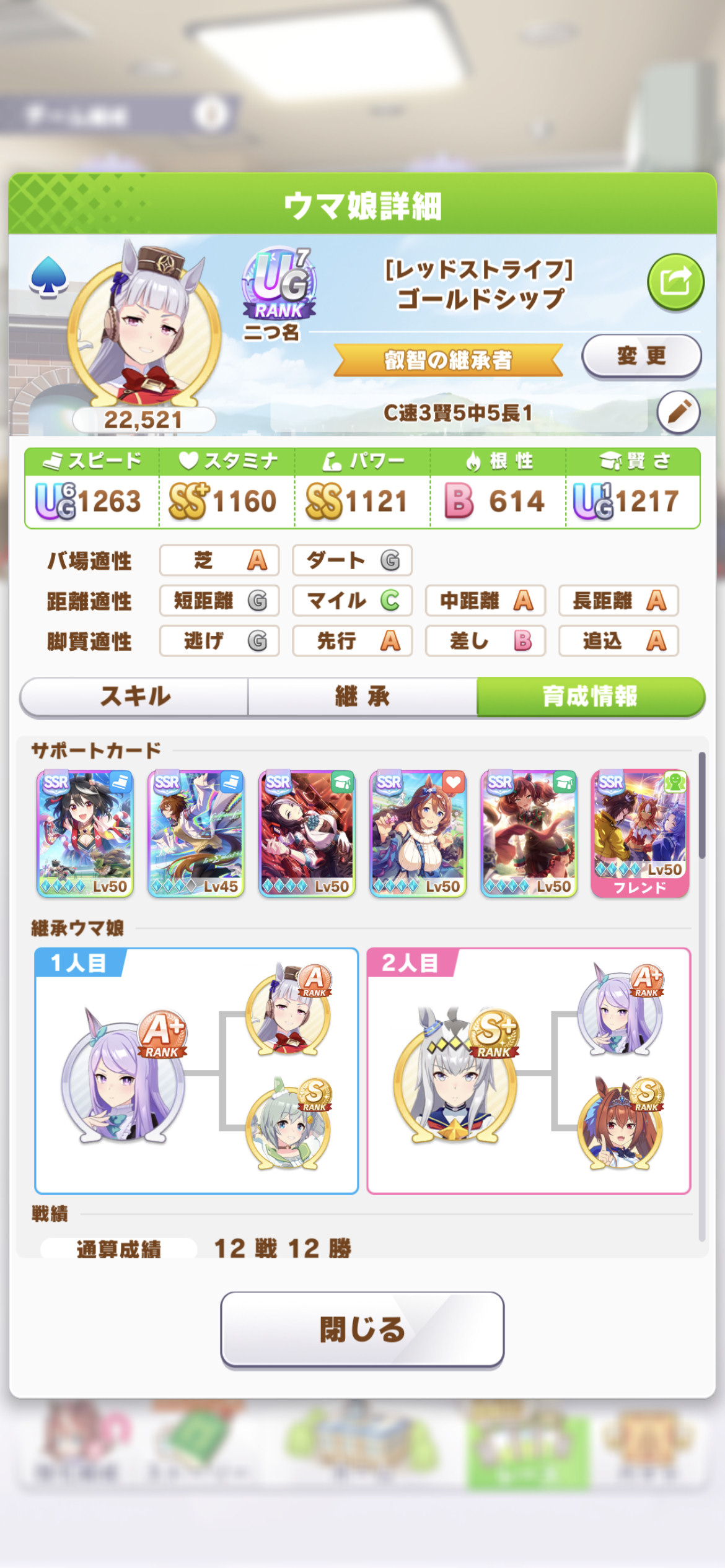Close the dialog with 閉じる
The image size is (725, 1568).
[362, 1329]
